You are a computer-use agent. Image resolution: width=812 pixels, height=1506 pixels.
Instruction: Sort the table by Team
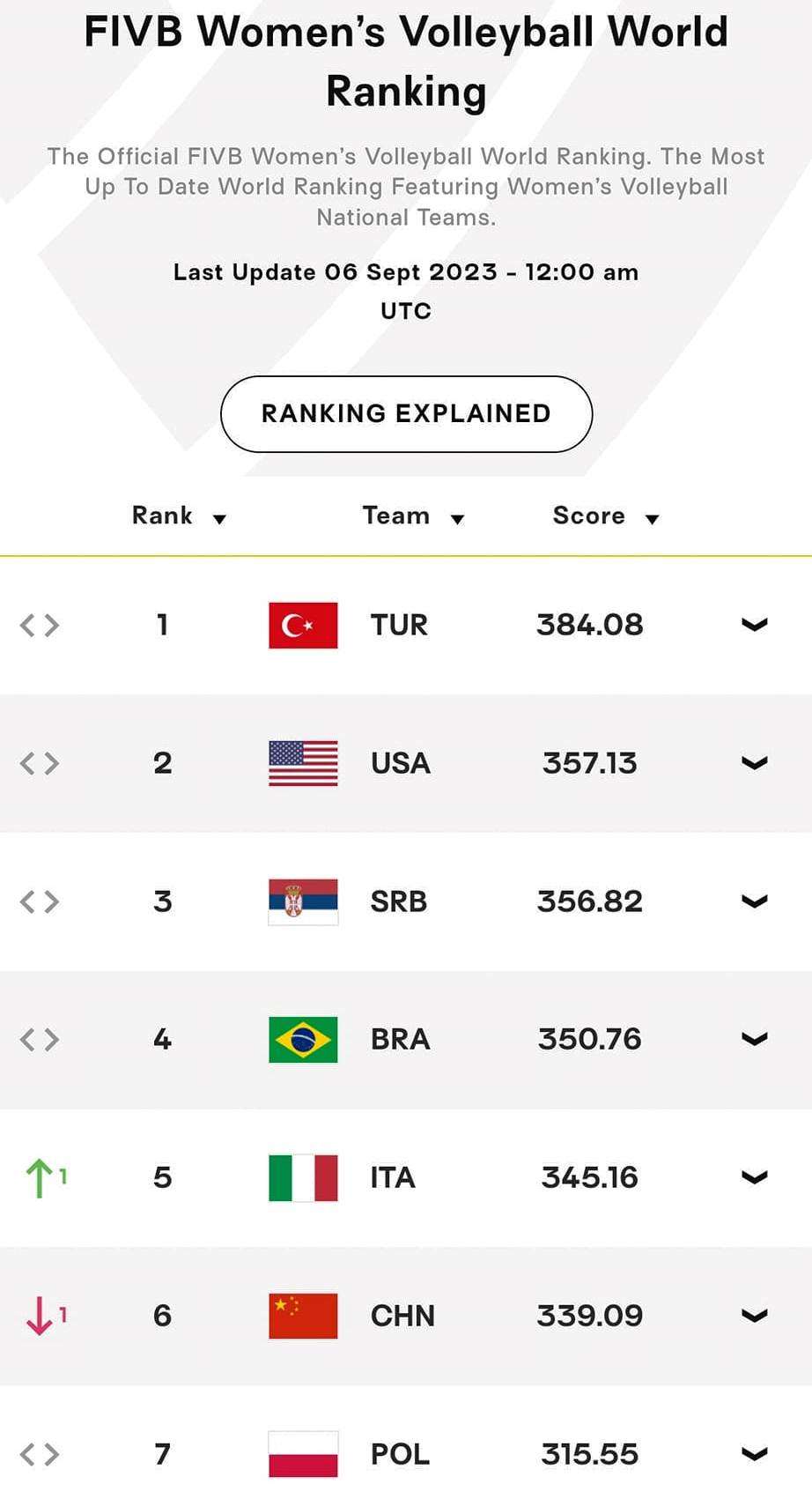point(413,516)
